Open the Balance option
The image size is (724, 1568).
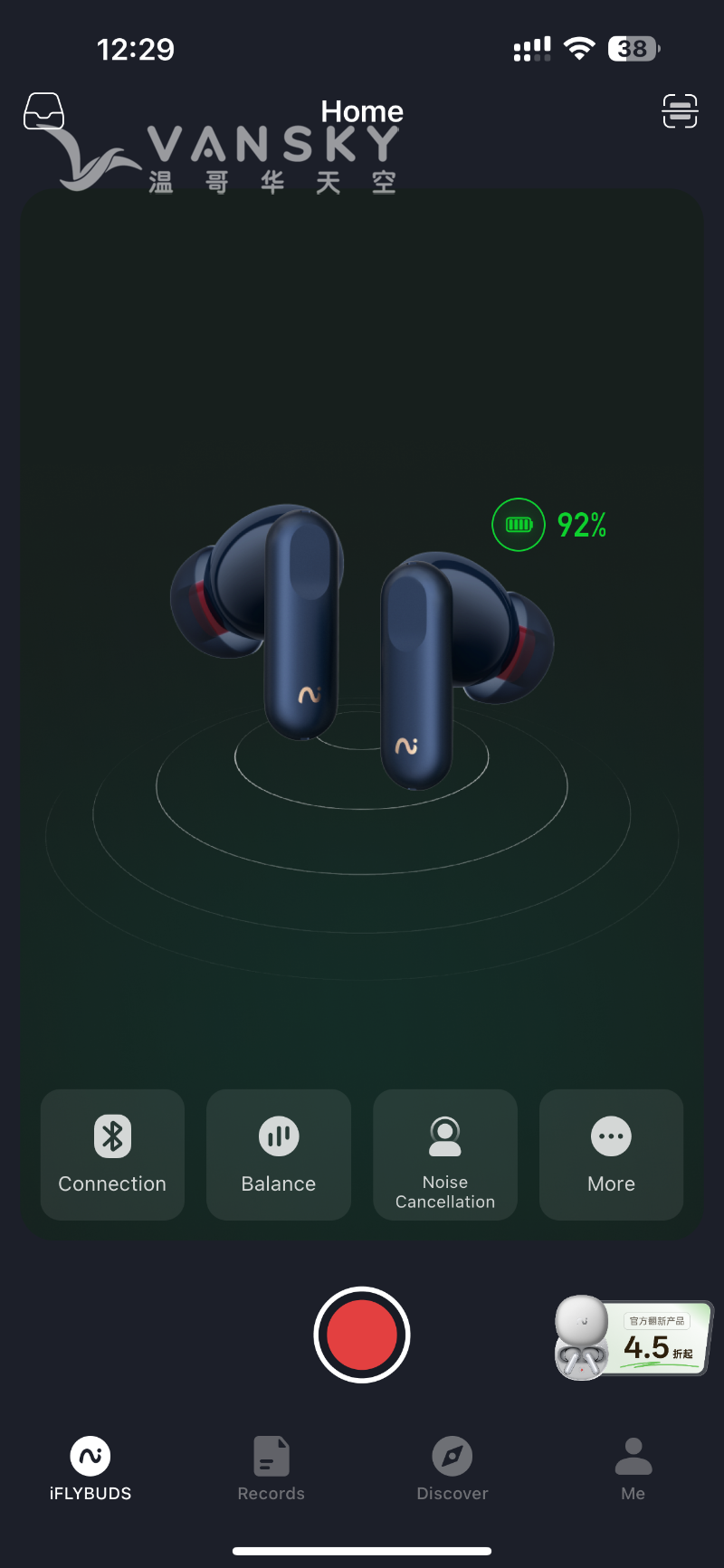[279, 1155]
